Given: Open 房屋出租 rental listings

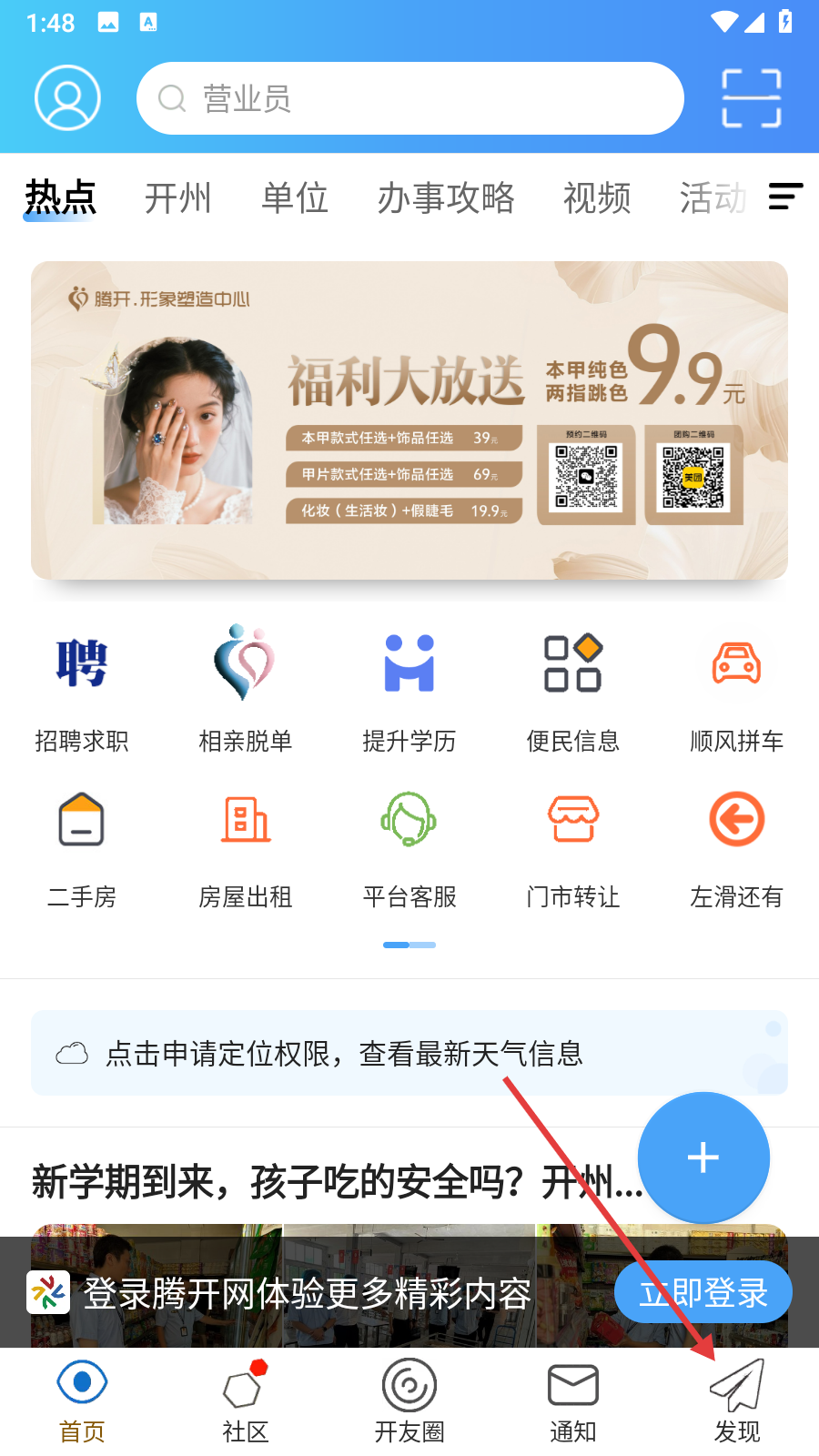Looking at the screenshot, I should pyautogui.click(x=246, y=846).
